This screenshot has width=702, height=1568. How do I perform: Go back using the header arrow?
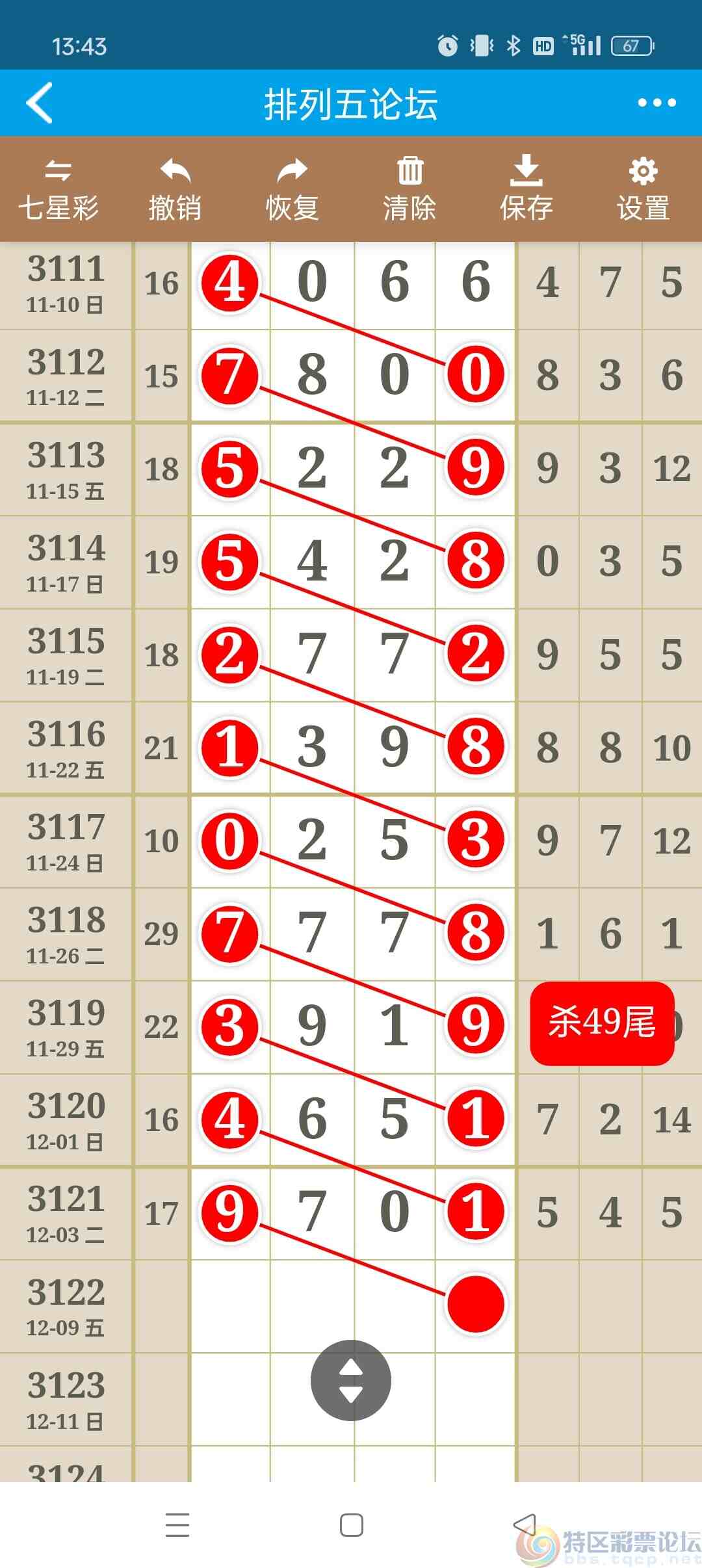point(39,103)
